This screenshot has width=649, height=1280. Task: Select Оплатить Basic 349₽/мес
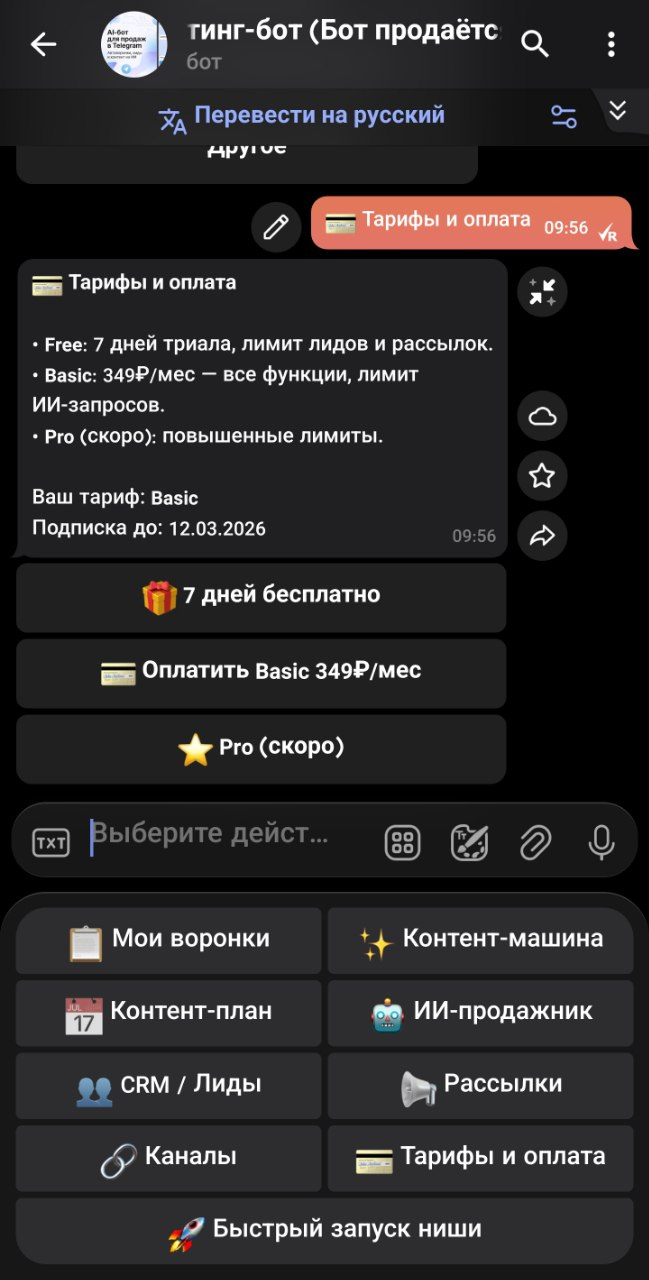pos(261,672)
